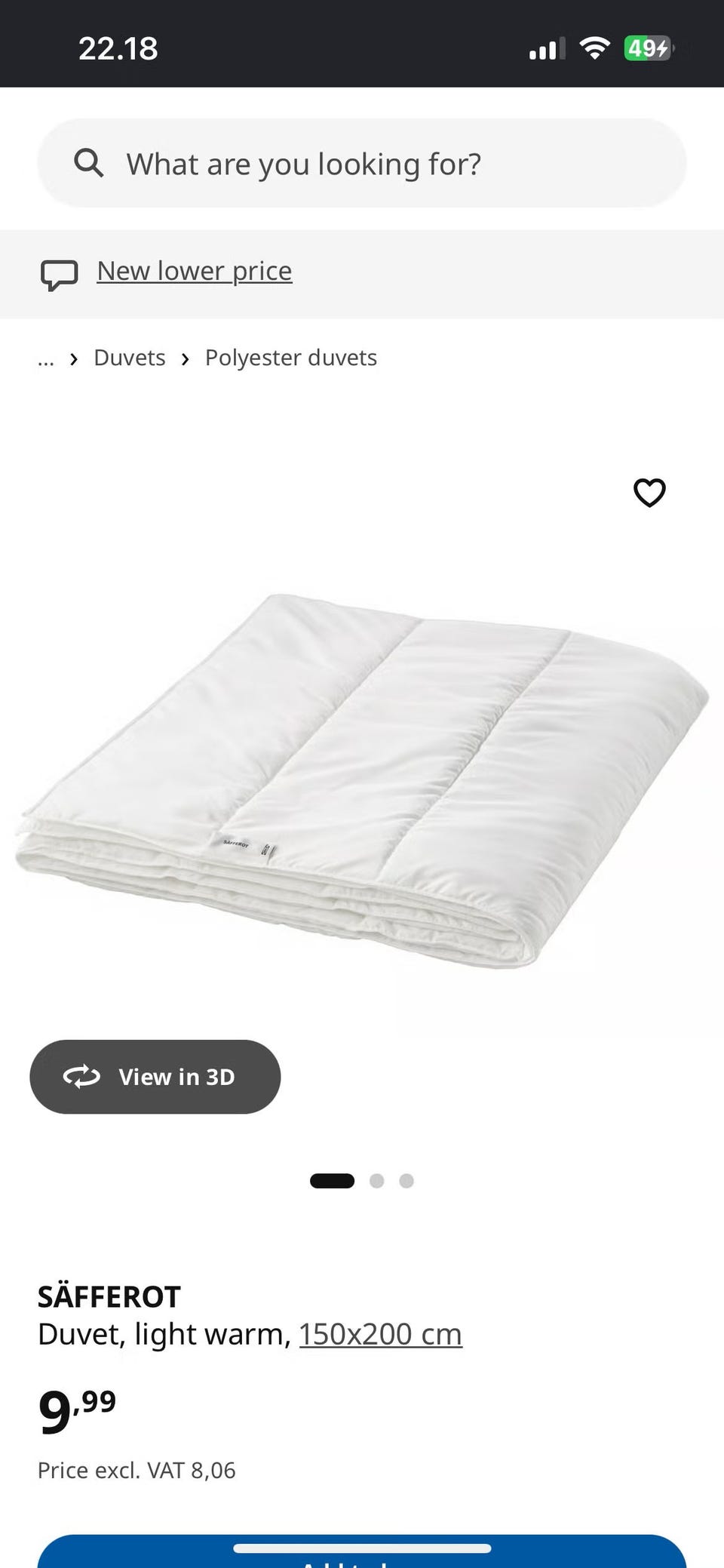
Task: Open the Polyester duvets breadcrumb
Action: [x=290, y=358]
